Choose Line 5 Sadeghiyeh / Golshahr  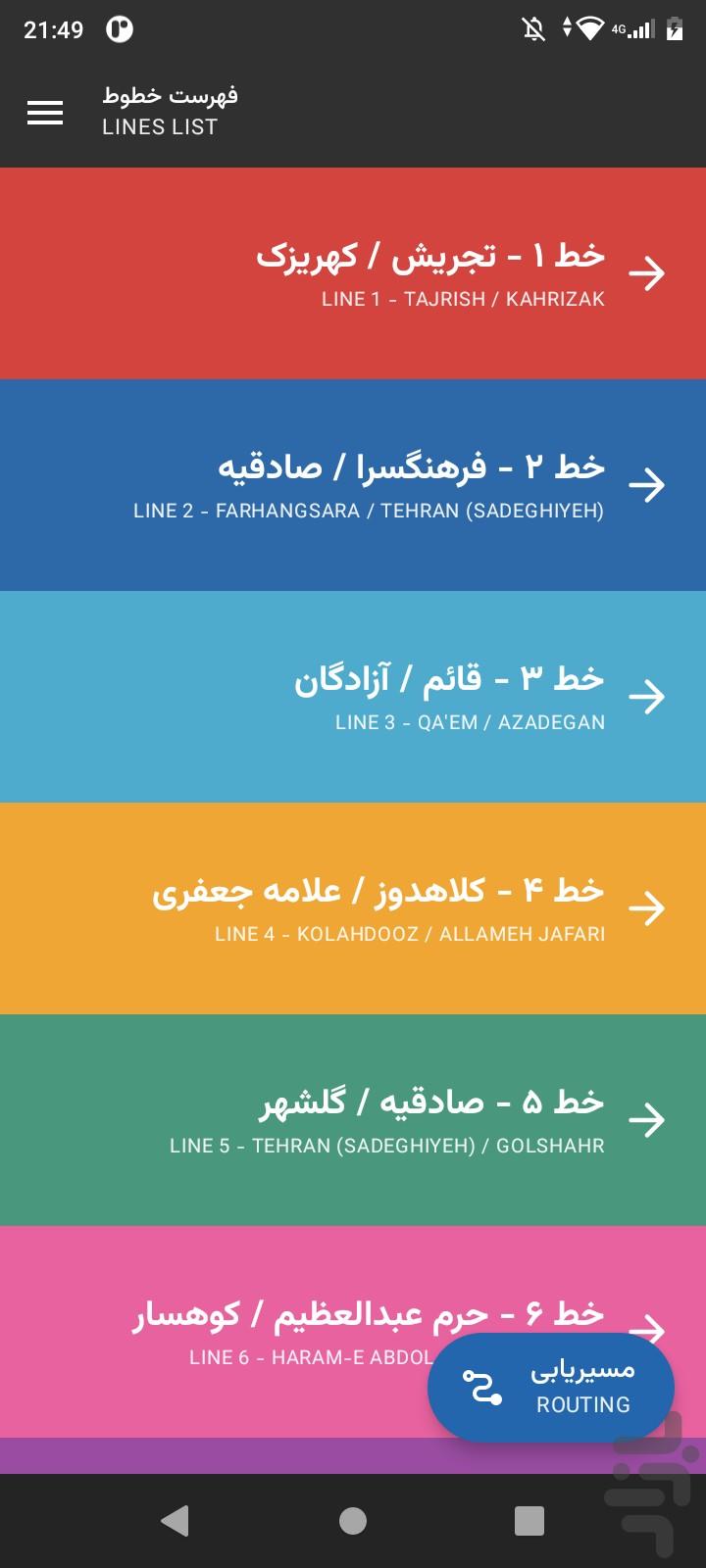click(x=353, y=1120)
